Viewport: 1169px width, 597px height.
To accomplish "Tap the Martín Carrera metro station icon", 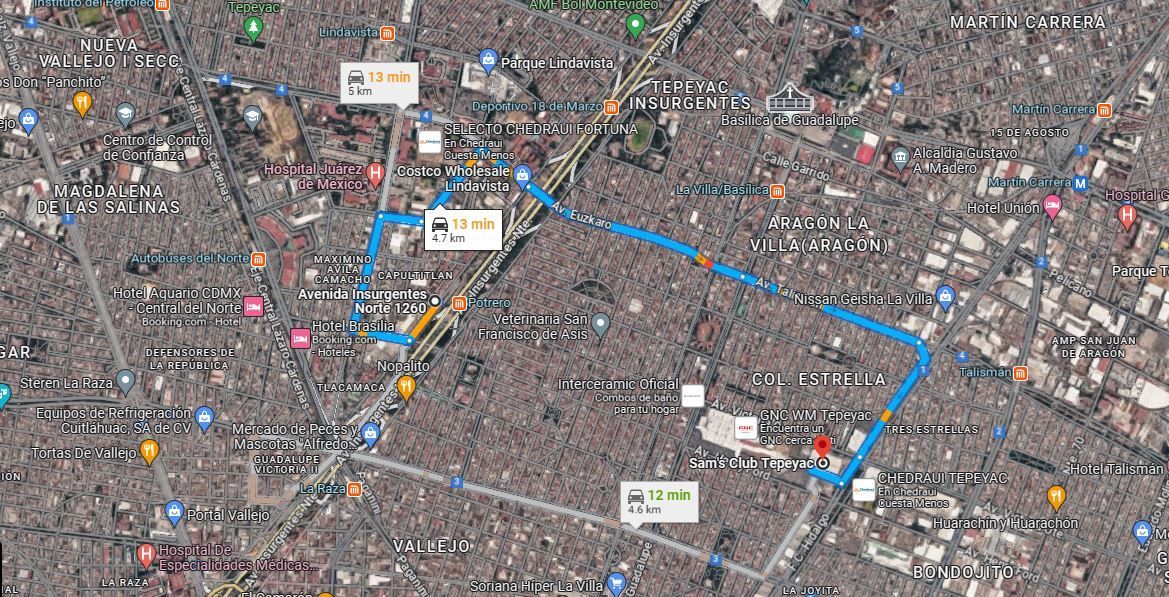I will (x=1080, y=183).
